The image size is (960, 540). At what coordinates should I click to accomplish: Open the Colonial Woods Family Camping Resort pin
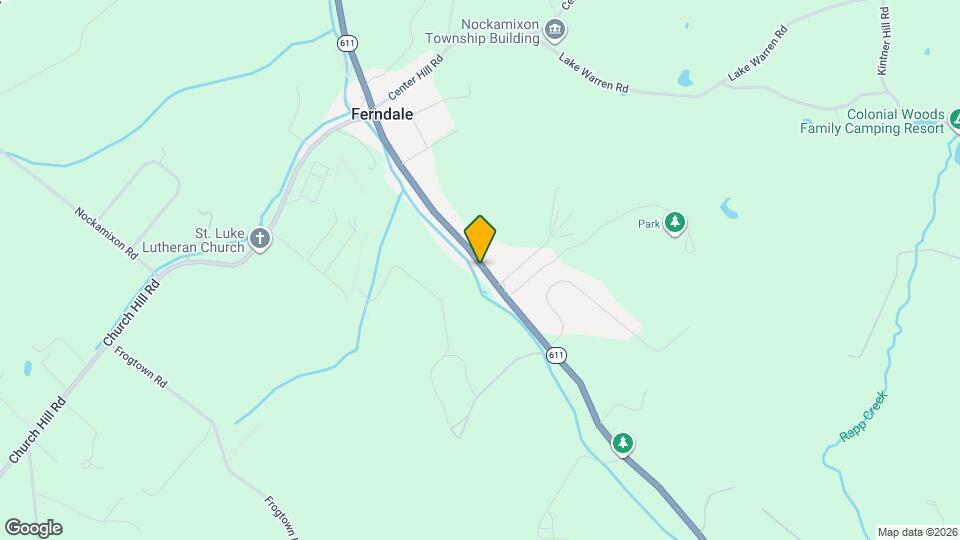(x=957, y=120)
